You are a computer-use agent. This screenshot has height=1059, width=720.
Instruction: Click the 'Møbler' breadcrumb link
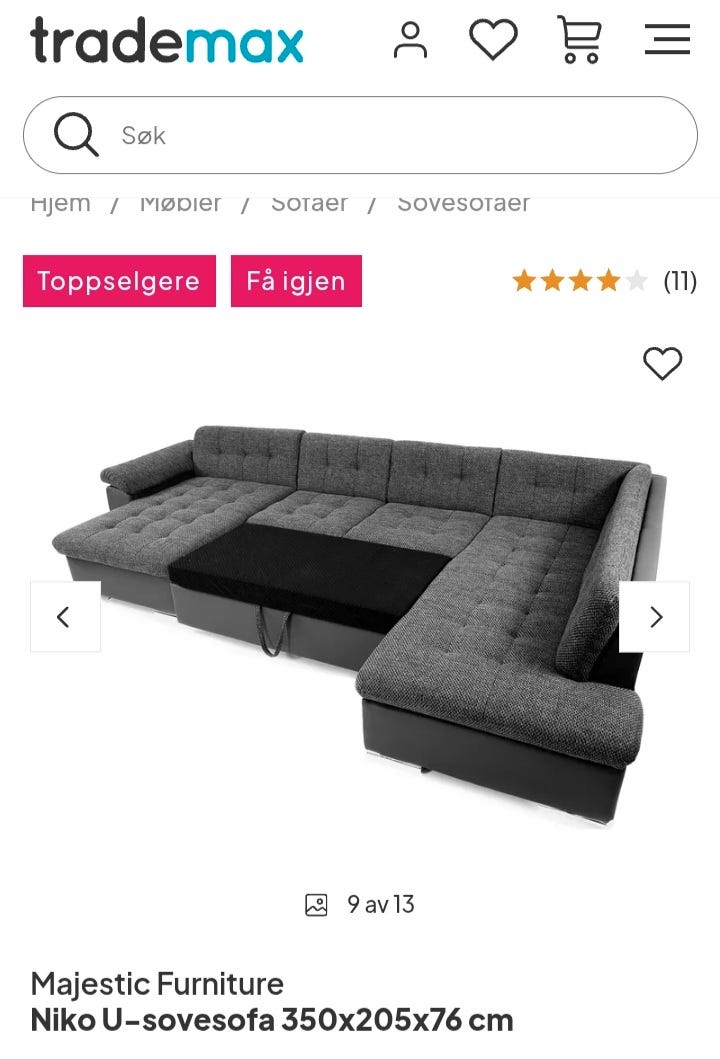coord(181,203)
